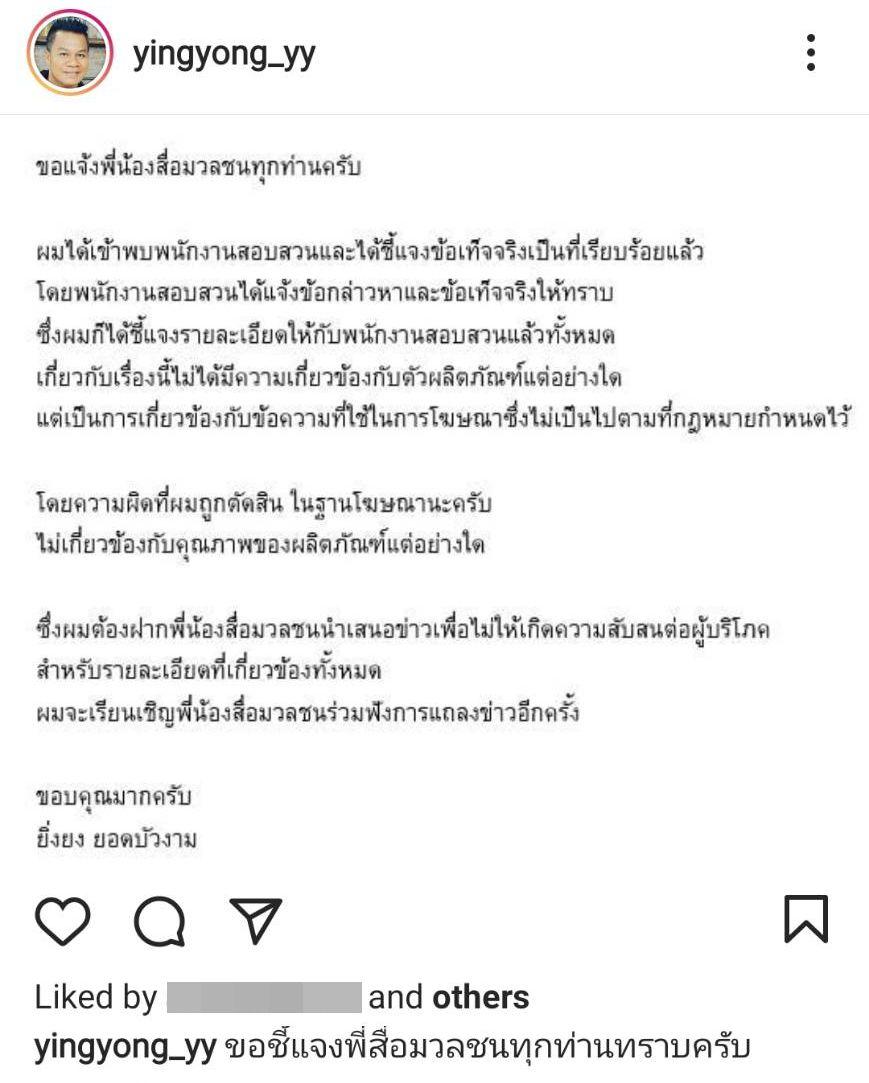Save the post with the bookmark icon
This screenshot has height=1083, width=869.
point(805,919)
